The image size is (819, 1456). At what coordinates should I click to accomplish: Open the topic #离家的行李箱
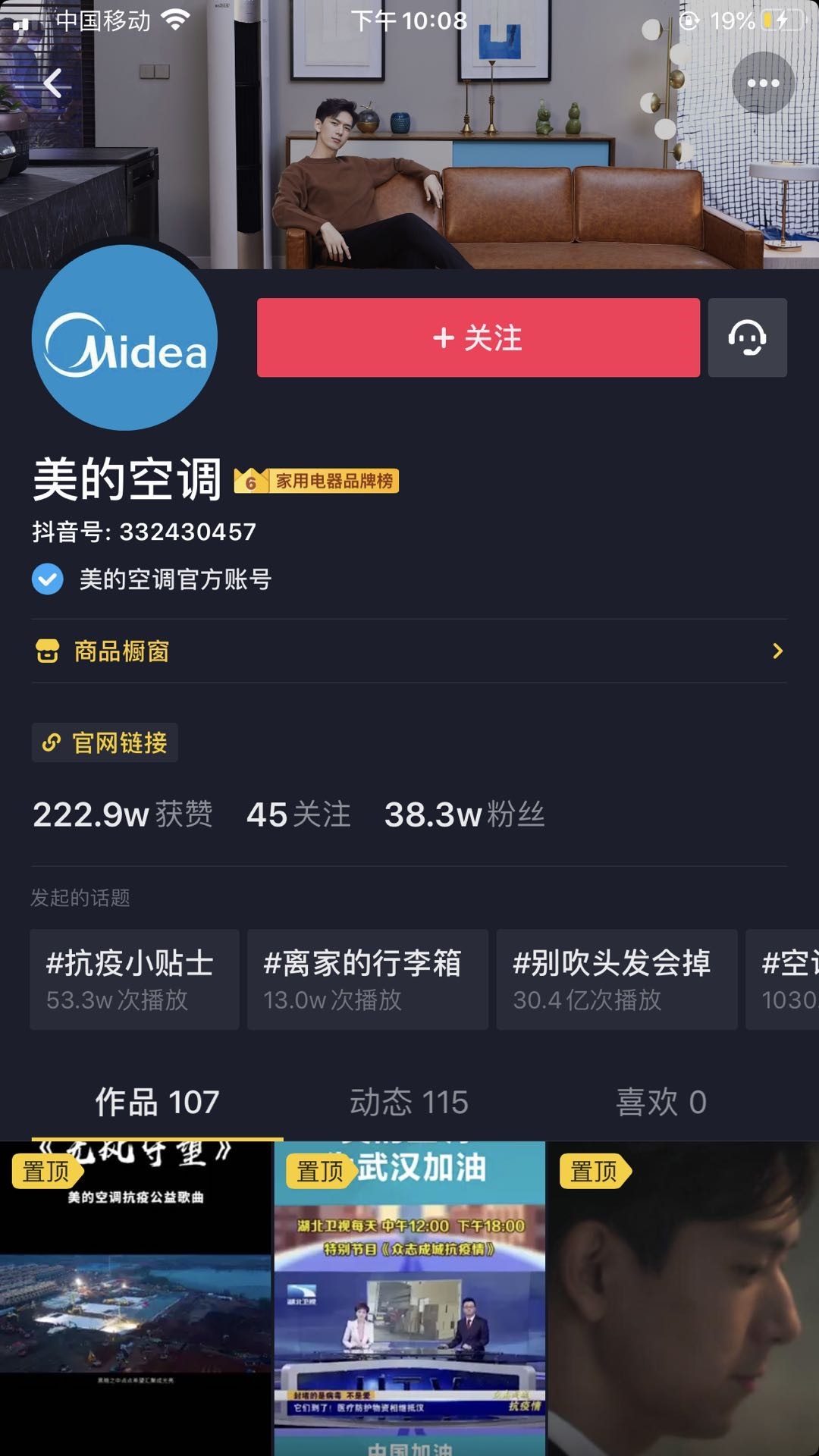[x=367, y=979]
